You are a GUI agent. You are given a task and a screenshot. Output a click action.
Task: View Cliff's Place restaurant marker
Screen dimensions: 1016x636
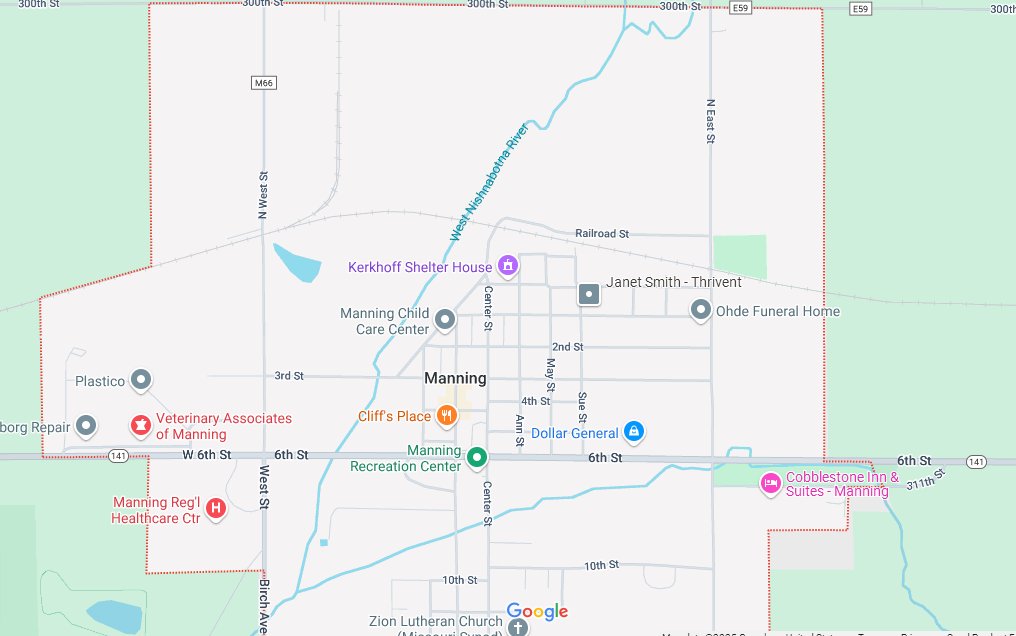coord(447,416)
